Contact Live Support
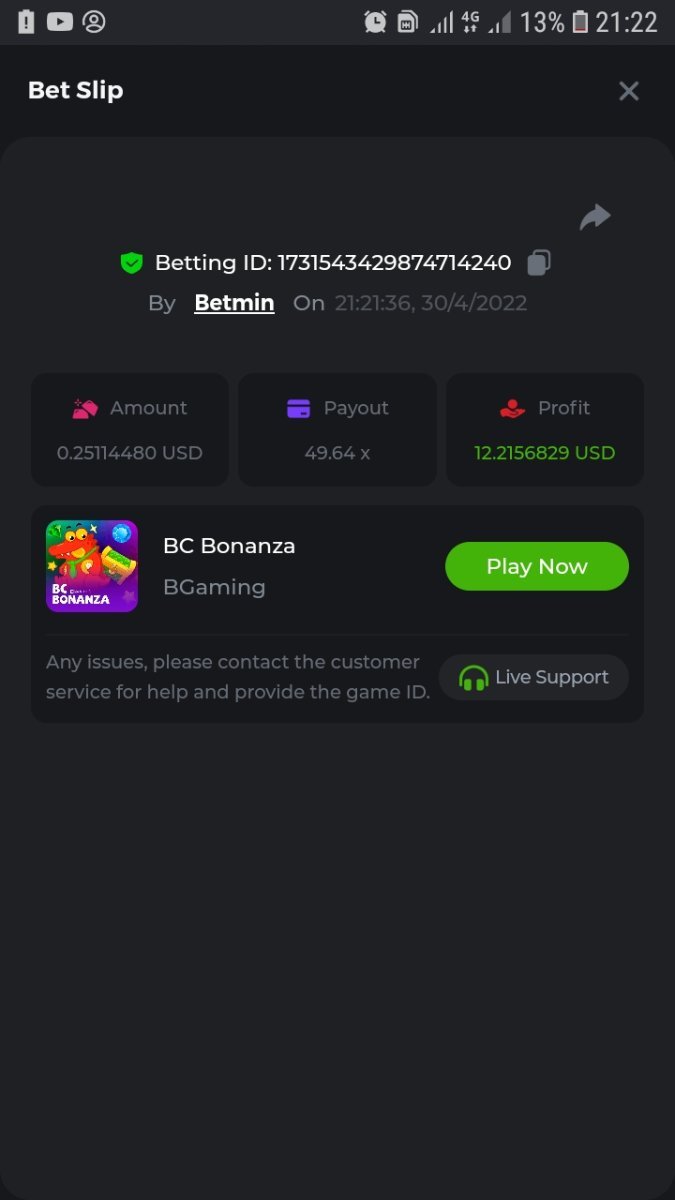The height and width of the screenshot is (1200, 675). coord(534,677)
